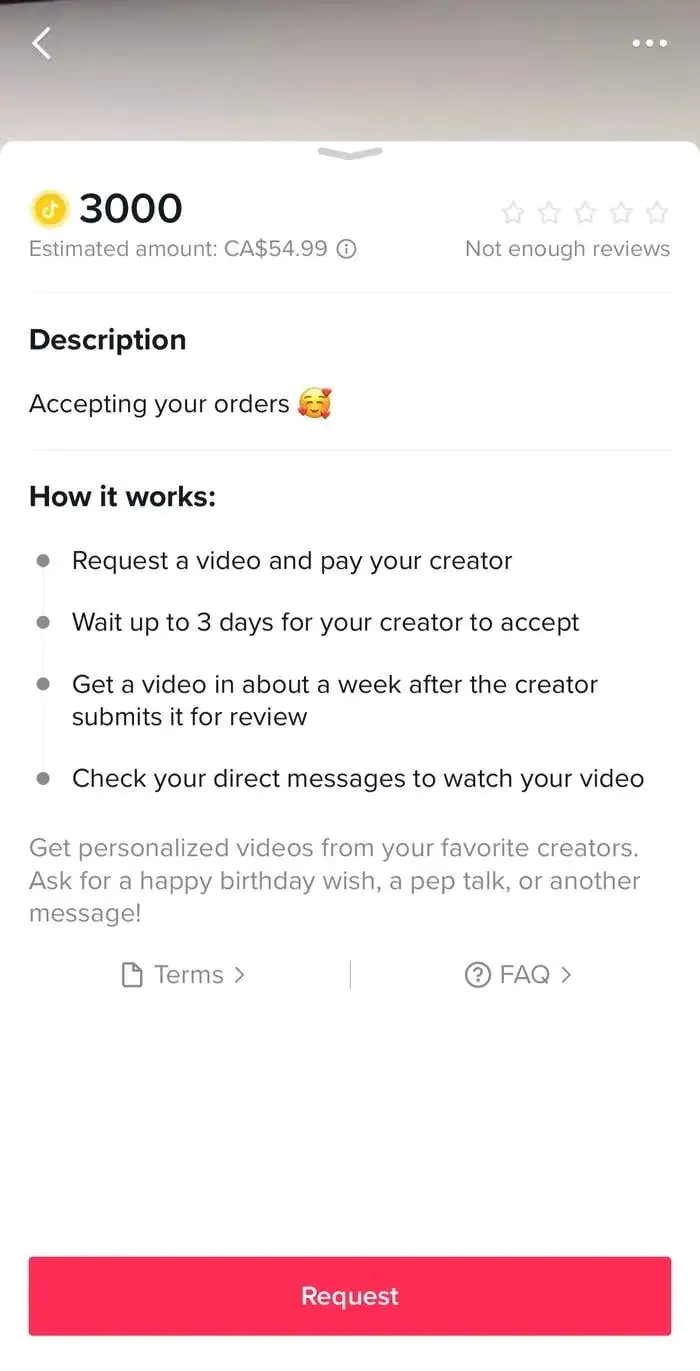Go back using the top arrow
Image resolution: width=700 pixels, height=1371 pixels.
[42, 43]
